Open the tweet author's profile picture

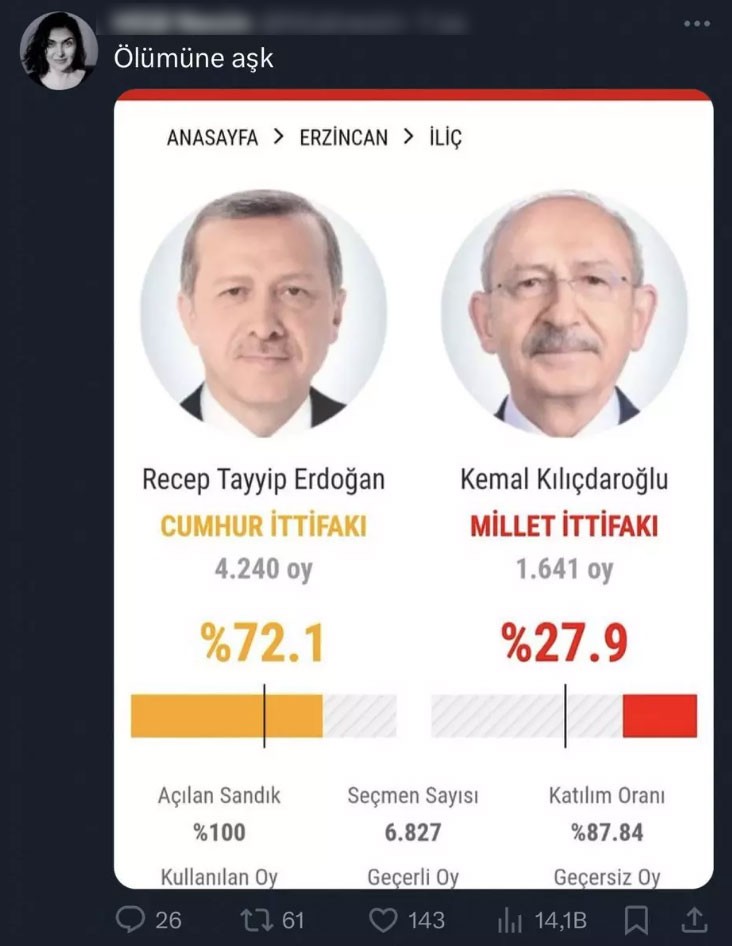click(x=59, y=51)
